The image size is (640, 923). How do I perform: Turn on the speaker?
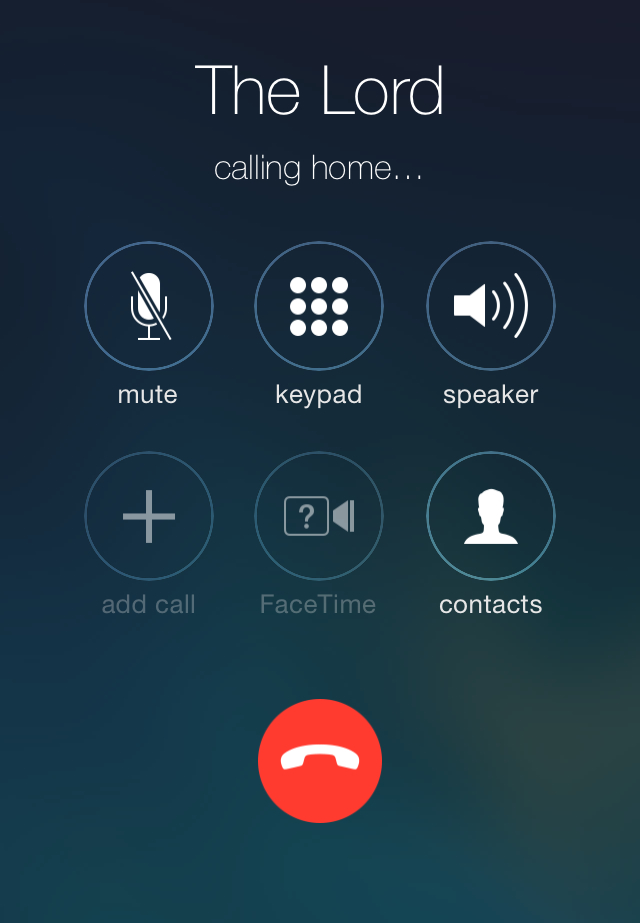click(x=490, y=306)
